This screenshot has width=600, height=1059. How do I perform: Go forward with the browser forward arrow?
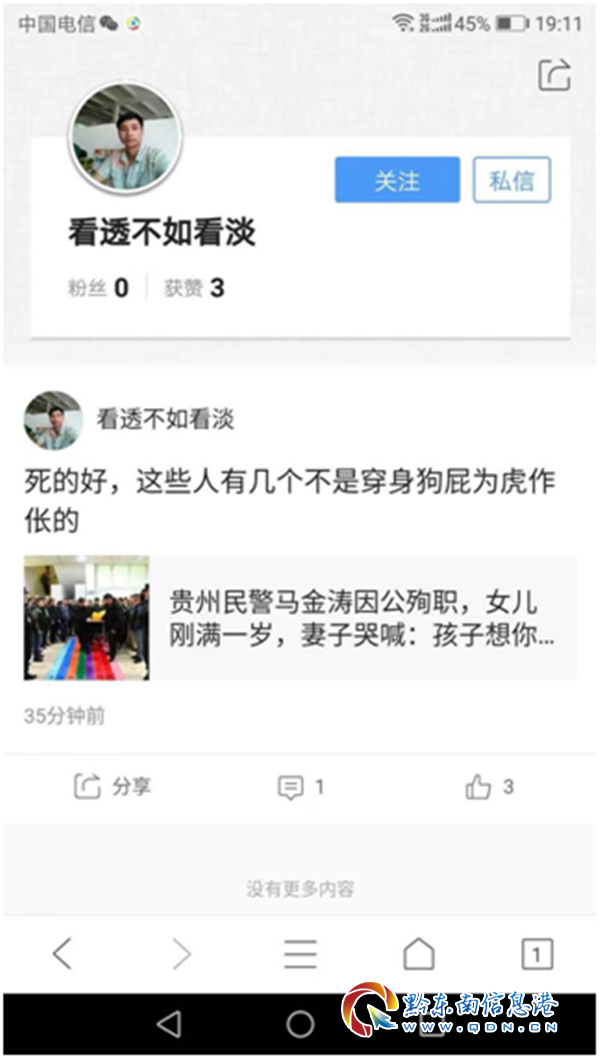[x=181, y=954]
